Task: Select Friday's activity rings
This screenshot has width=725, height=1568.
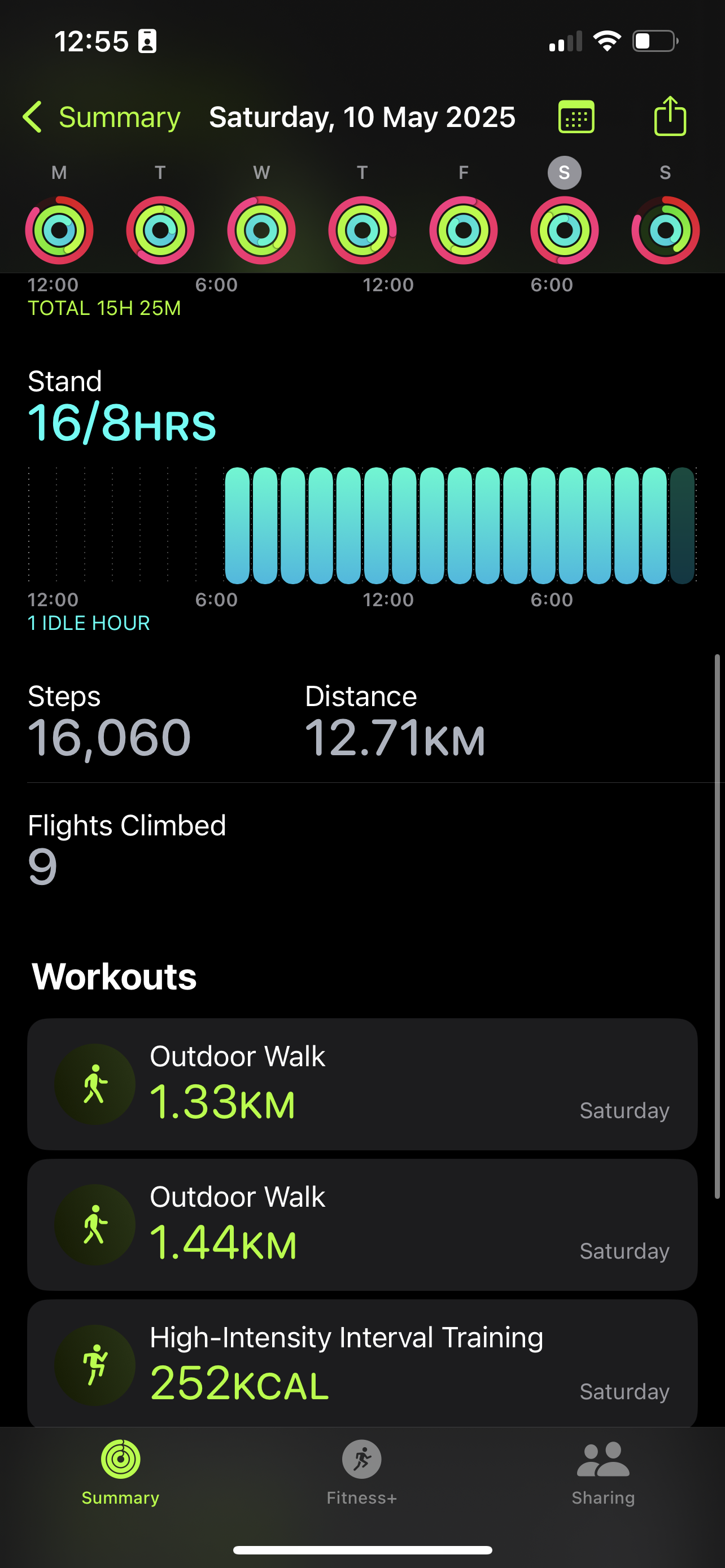Action: pyautogui.click(x=463, y=230)
